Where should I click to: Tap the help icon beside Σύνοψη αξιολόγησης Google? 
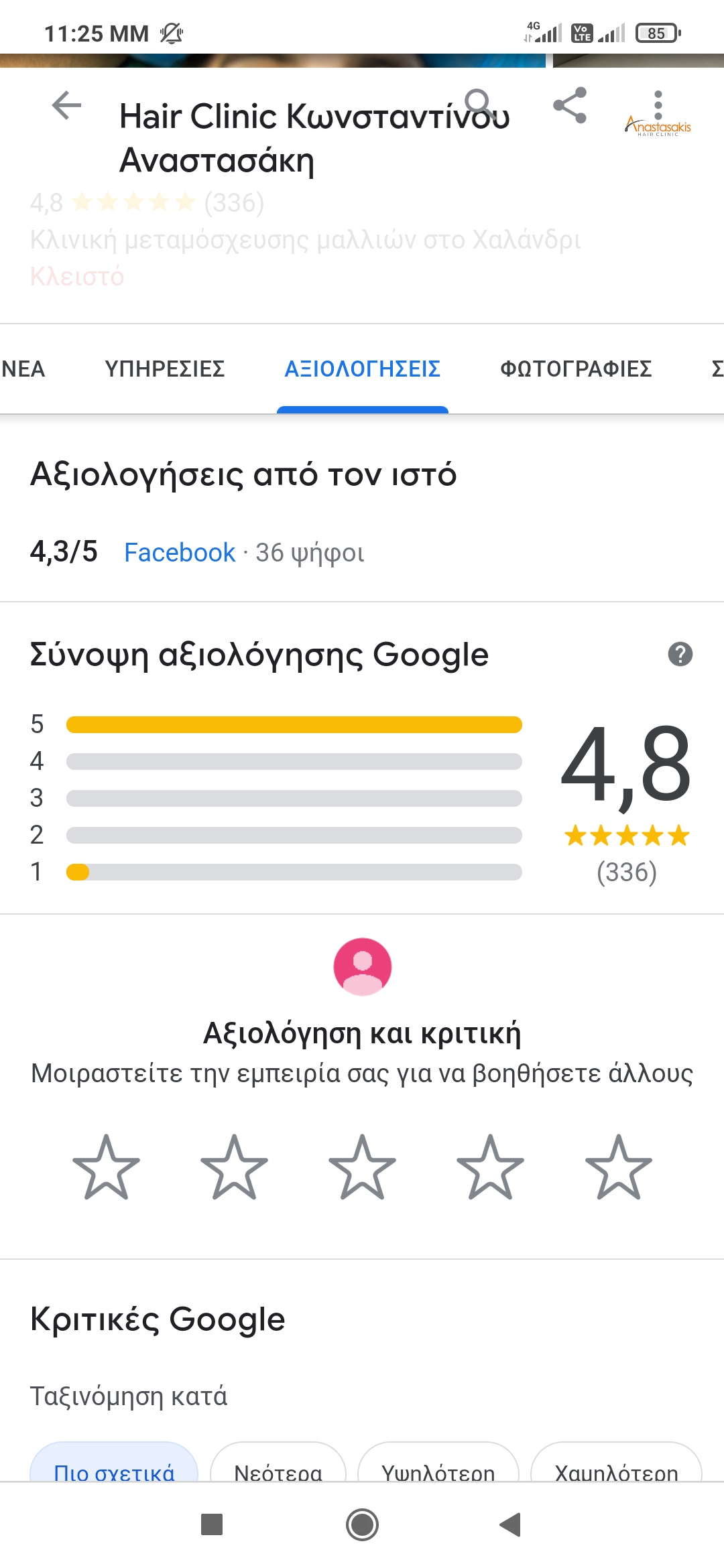tap(680, 654)
